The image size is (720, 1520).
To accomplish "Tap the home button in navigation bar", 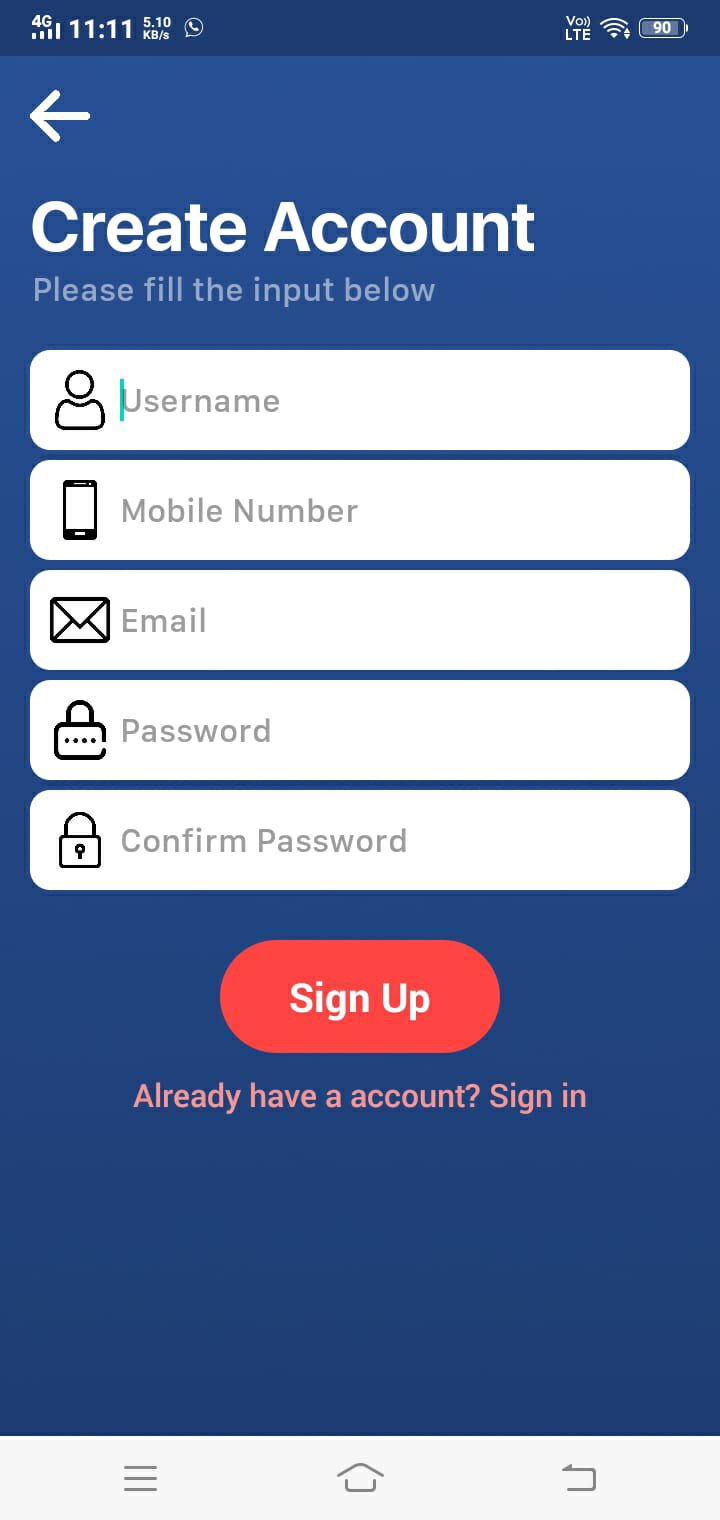I will click(x=361, y=1477).
